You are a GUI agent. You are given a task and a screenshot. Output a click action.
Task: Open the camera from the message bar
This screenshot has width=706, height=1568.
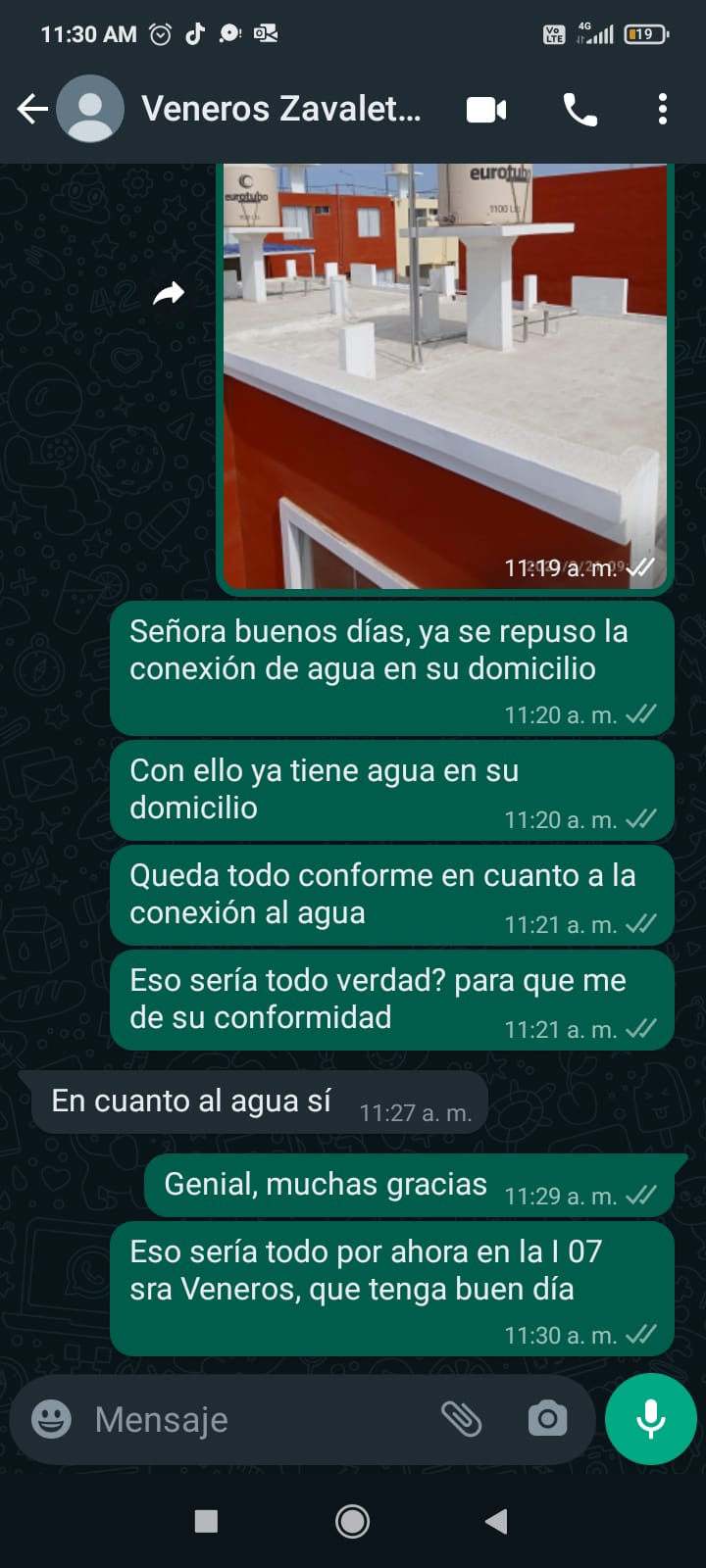[x=547, y=1419]
